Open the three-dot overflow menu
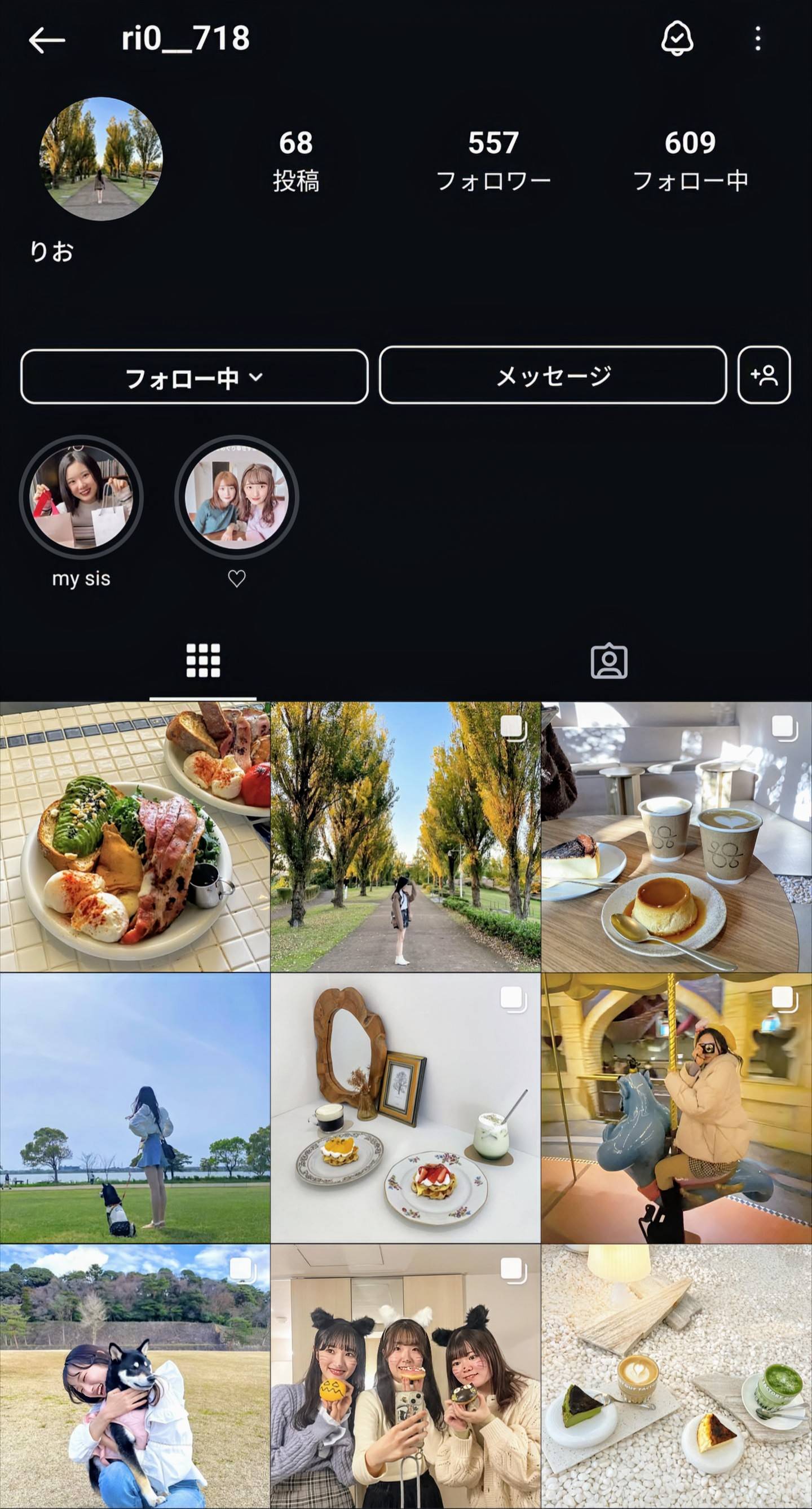 tap(757, 39)
